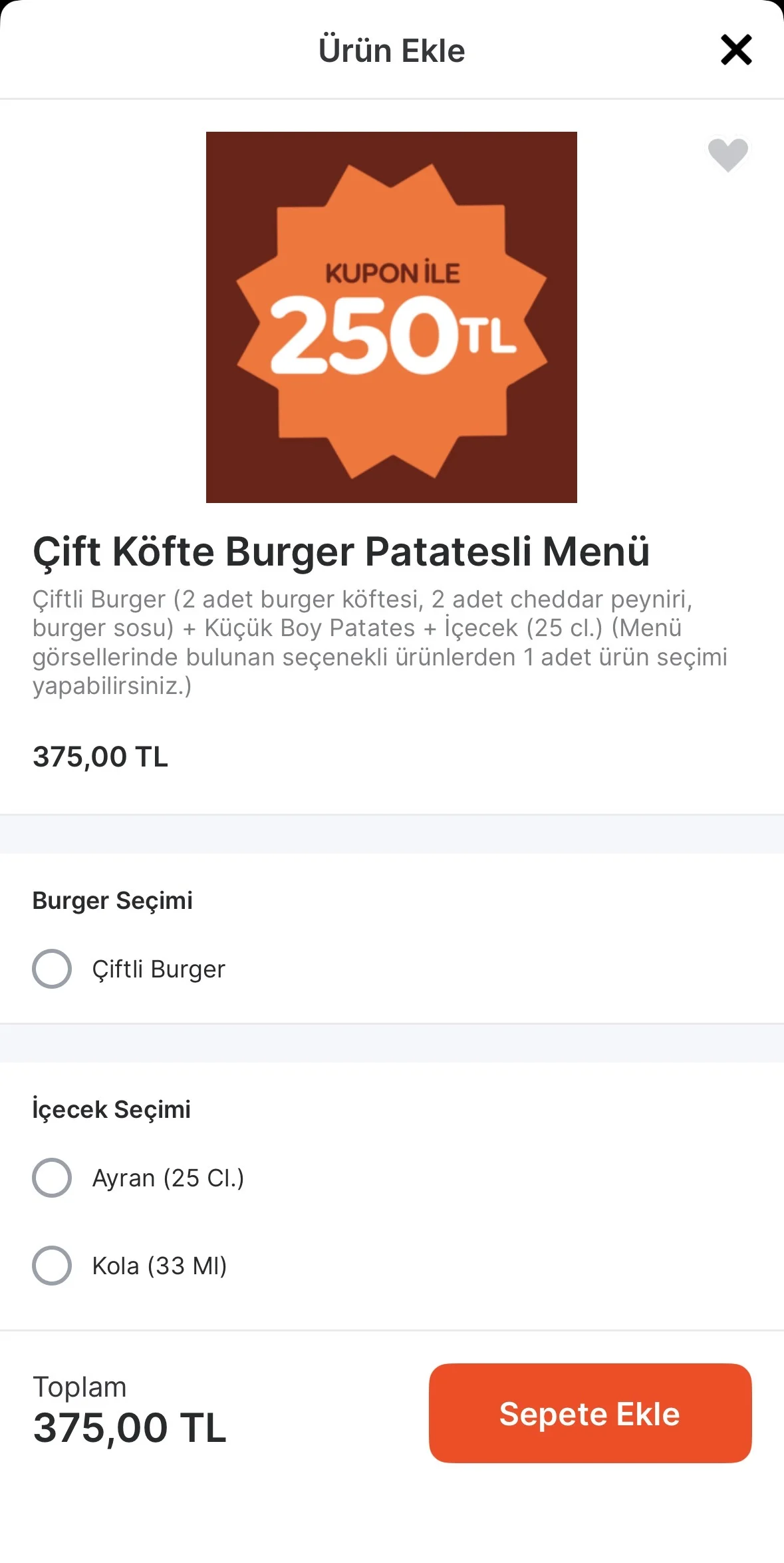Add this menu to favorites with the heart
This screenshot has height=1563, width=784.
coord(728,154)
